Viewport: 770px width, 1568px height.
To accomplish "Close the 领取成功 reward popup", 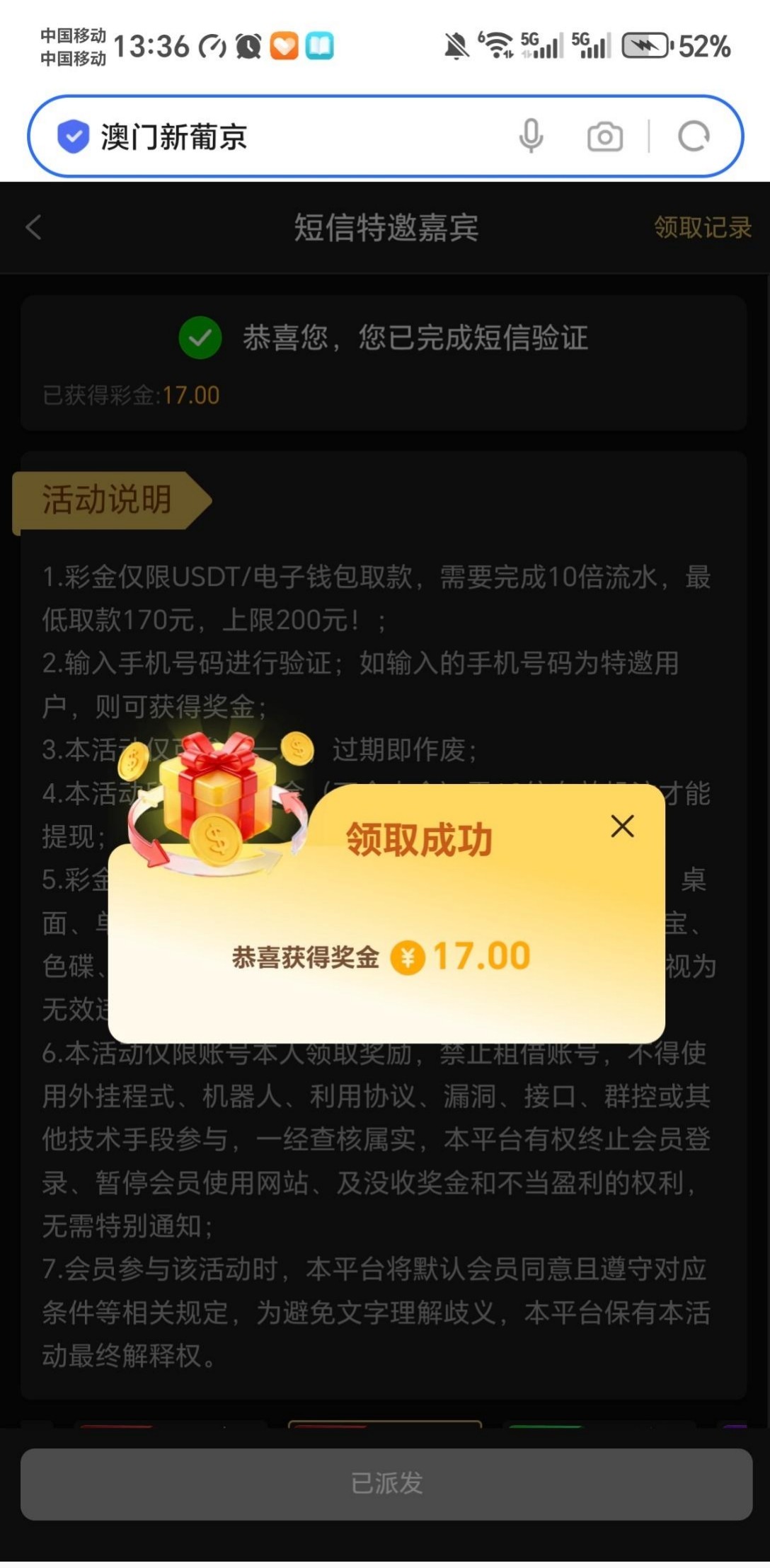I will coord(622,826).
